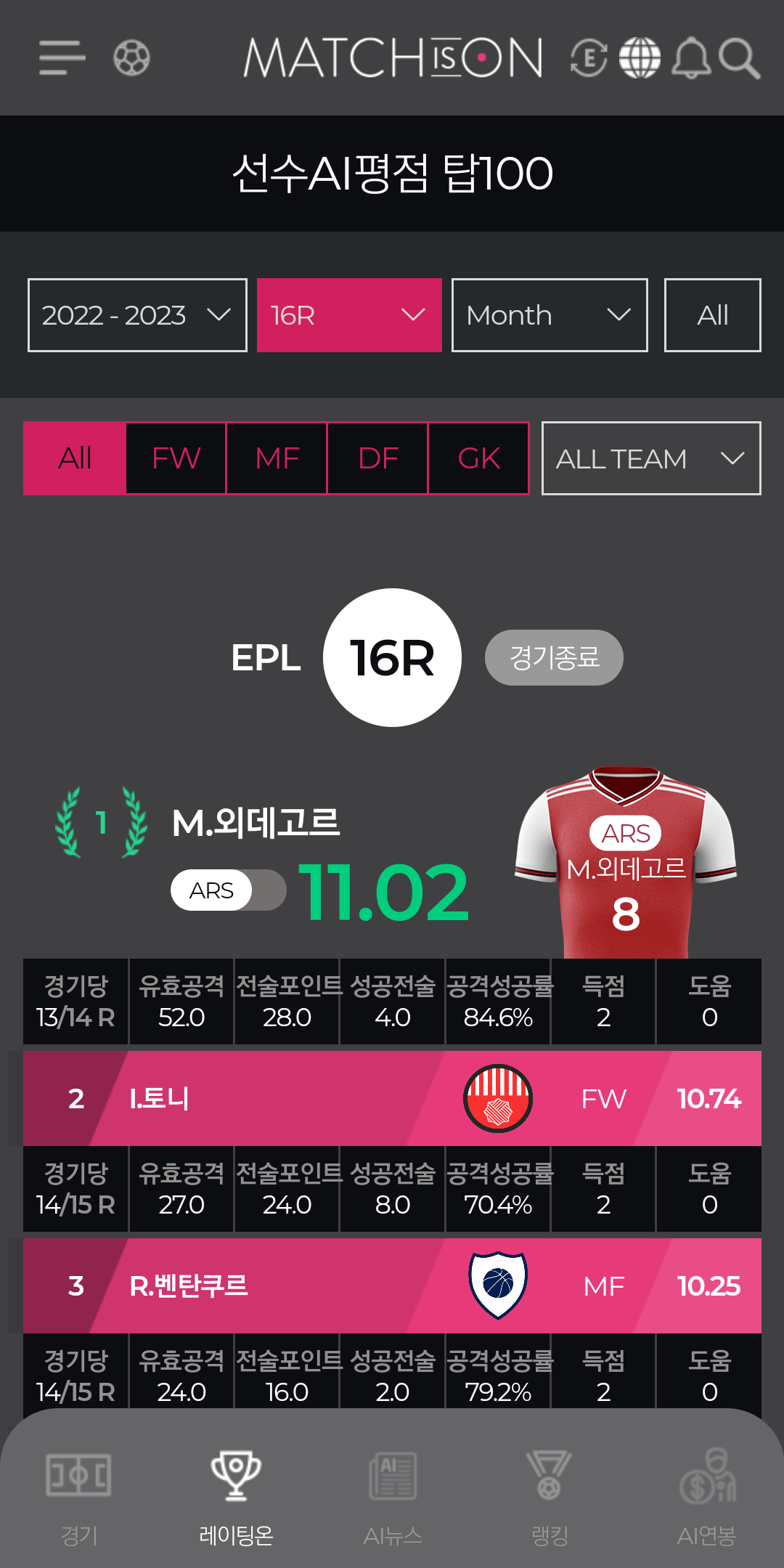Toggle the FW position filter
This screenshot has height=1568, width=784.
pos(175,458)
